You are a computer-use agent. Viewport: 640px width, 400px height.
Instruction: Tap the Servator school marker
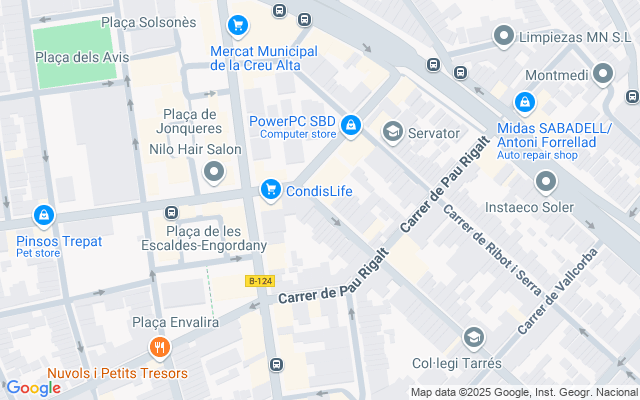pos(392,132)
